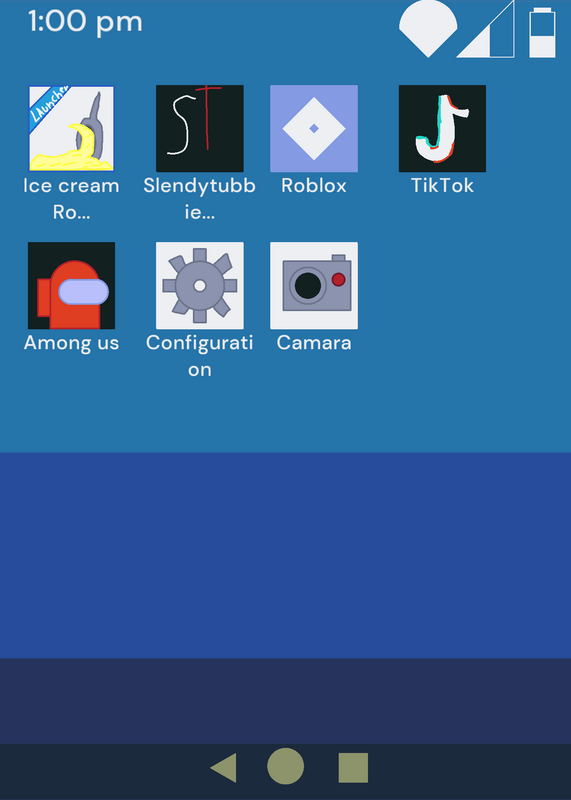Launch the Slendytubbies app
571x800 pixels.
[x=200, y=129]
